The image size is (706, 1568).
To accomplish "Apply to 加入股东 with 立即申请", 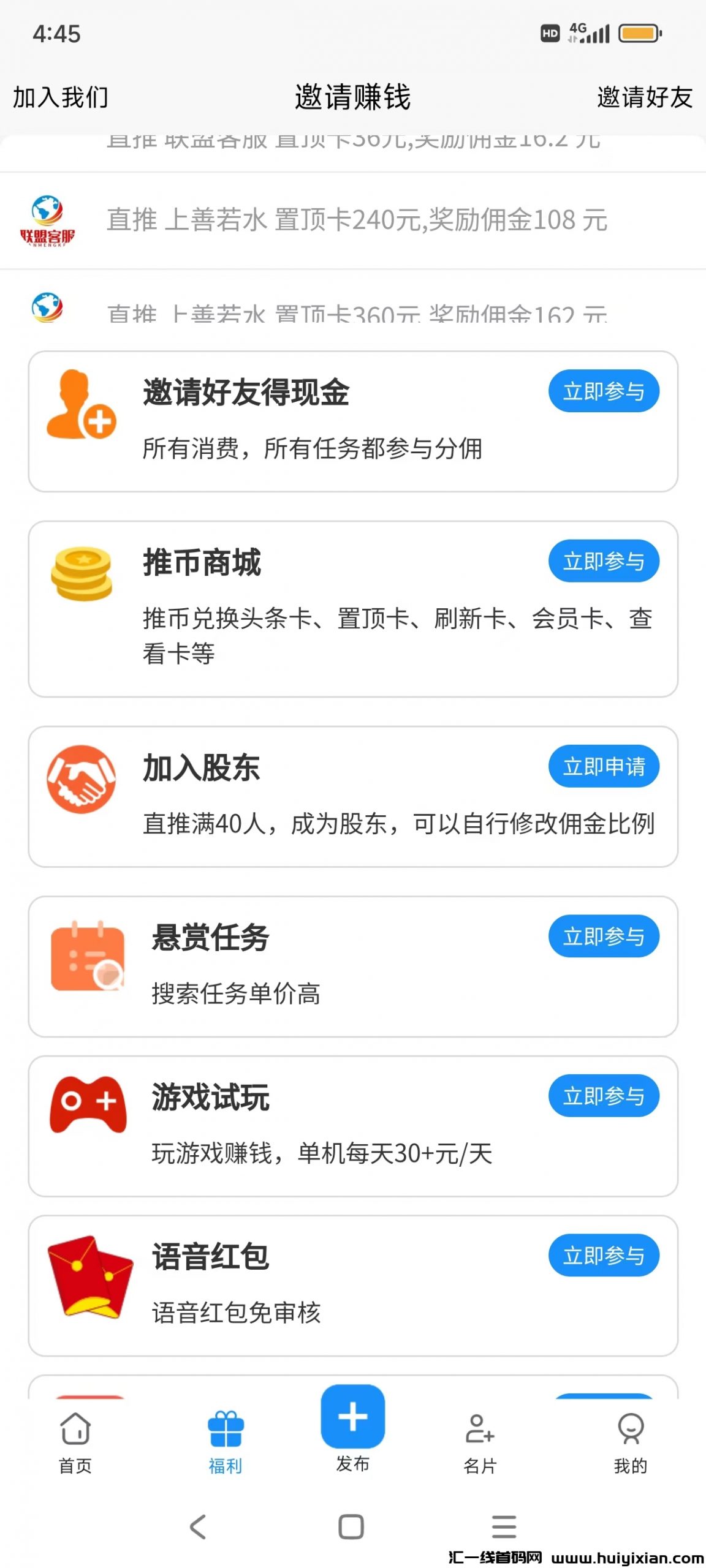I will coord(603,766).
